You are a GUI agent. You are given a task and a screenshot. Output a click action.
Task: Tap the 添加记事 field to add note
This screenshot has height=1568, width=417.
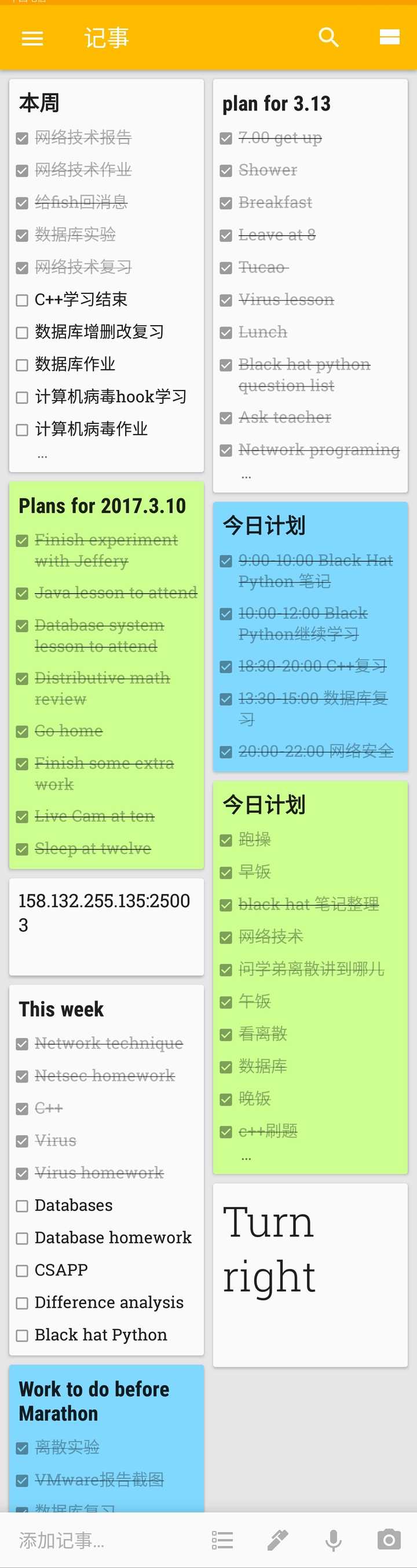point(92,1540)
